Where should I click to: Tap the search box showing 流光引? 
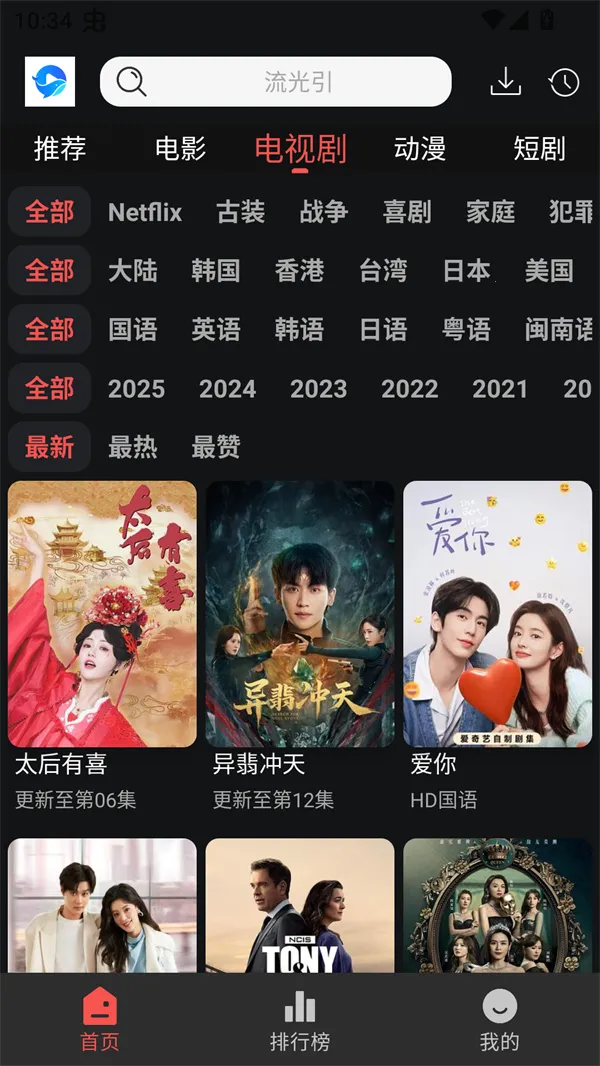point(276,82)
